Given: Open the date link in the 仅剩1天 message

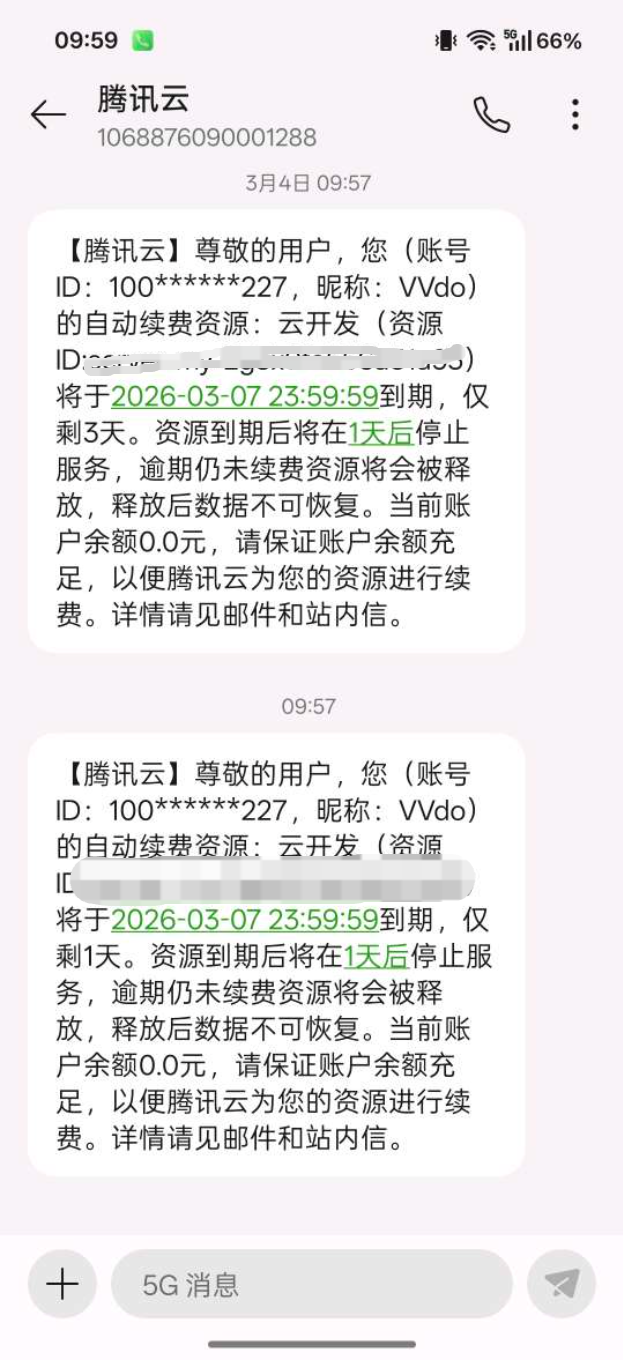Looking at the screenshot, I should click(x=245, y=920).
